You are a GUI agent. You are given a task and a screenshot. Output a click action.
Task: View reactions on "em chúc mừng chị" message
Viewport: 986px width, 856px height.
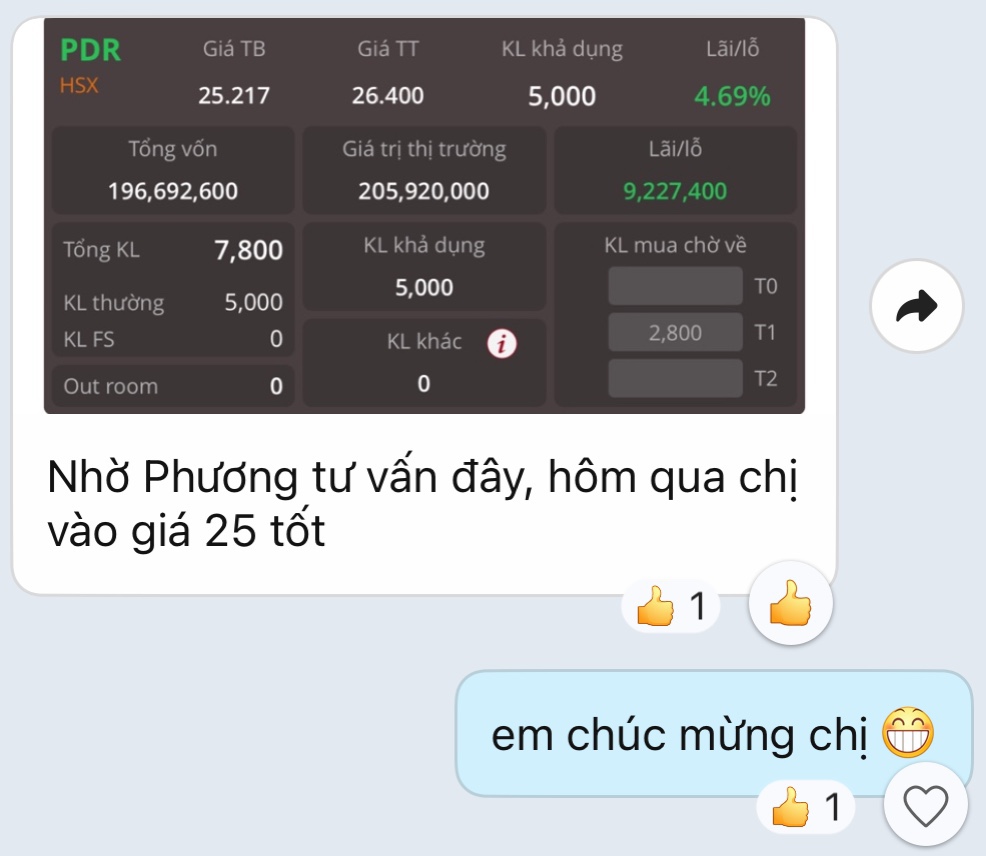(808, 807)
